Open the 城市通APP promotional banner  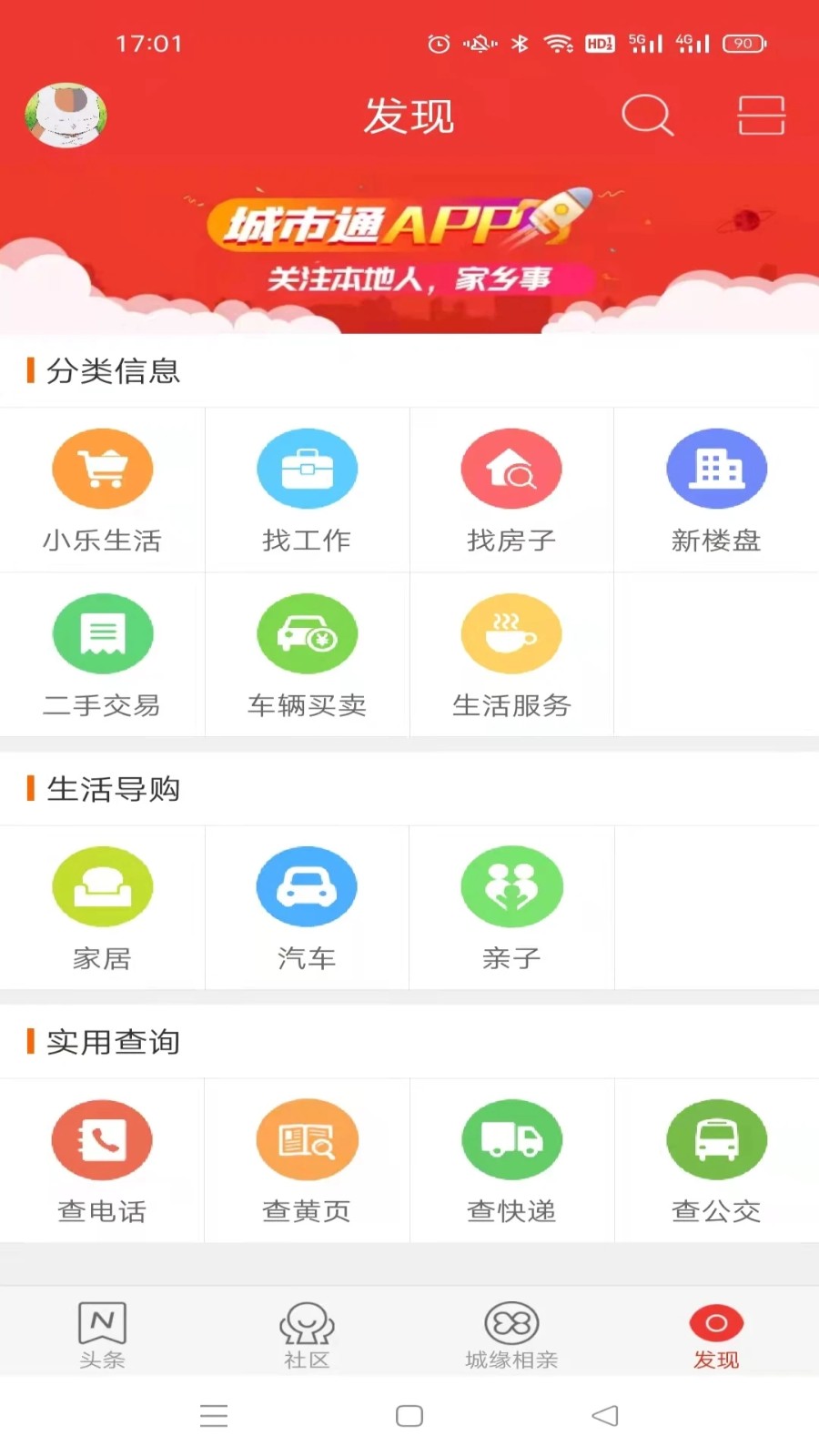point(409,241)
